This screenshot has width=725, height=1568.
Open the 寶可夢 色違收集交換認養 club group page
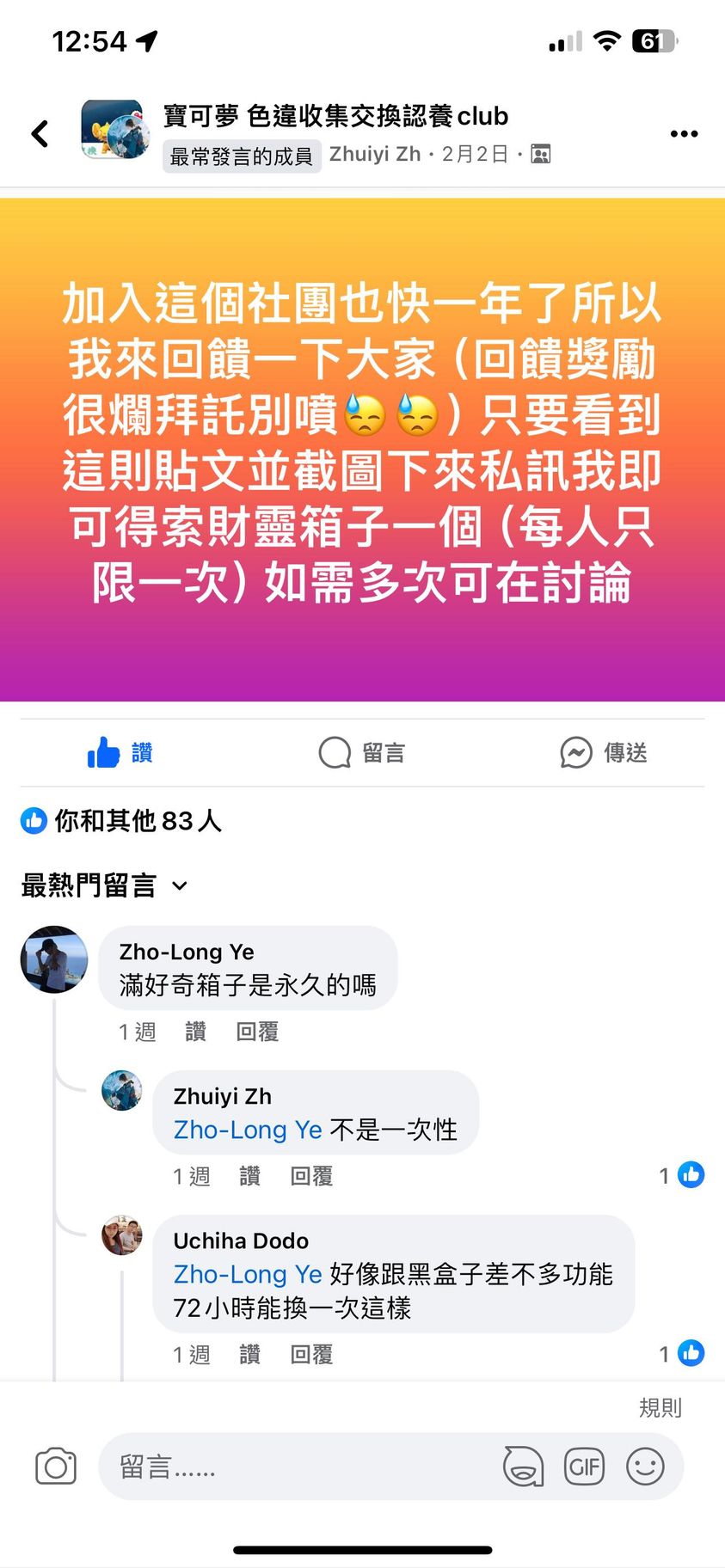pos(335,116)
